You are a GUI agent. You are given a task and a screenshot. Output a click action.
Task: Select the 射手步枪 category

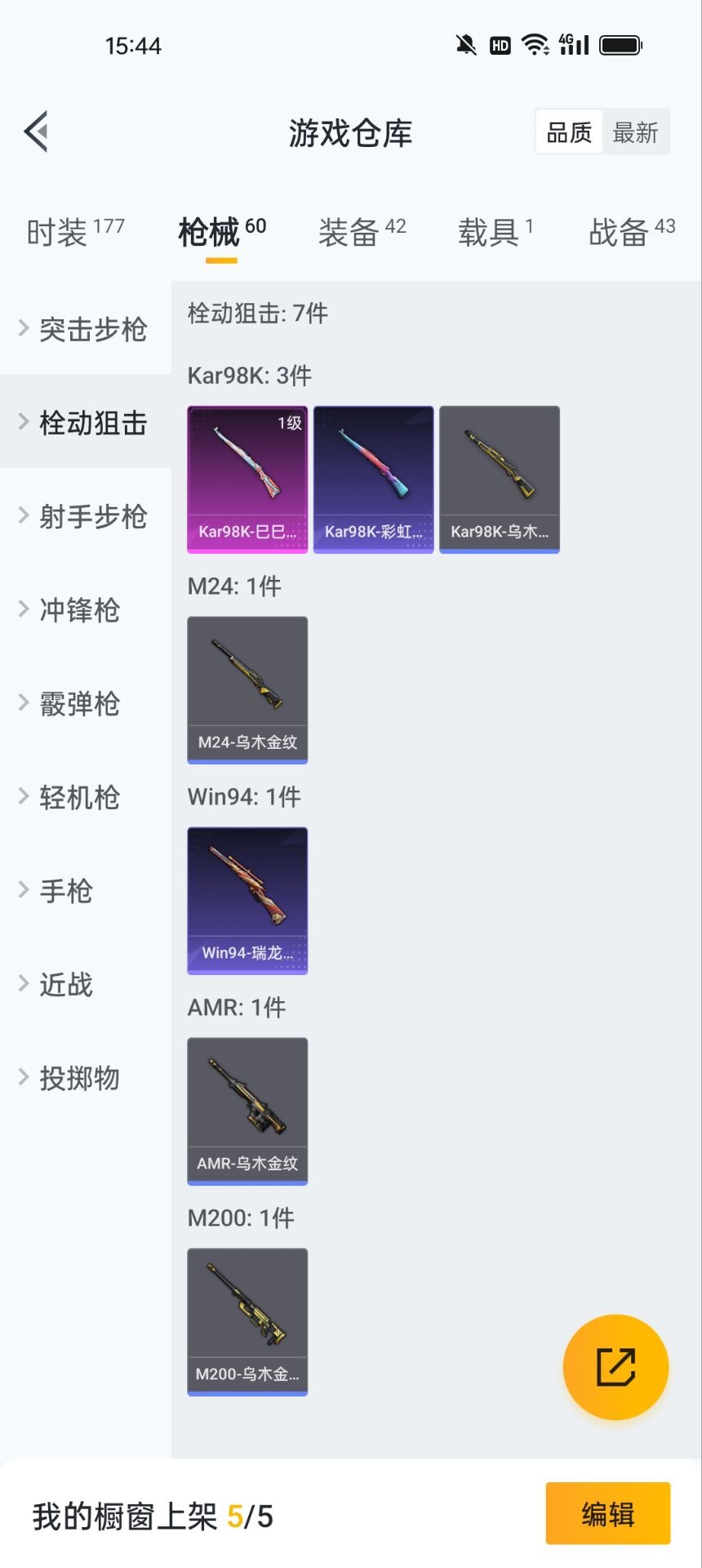tap(86, 516)
